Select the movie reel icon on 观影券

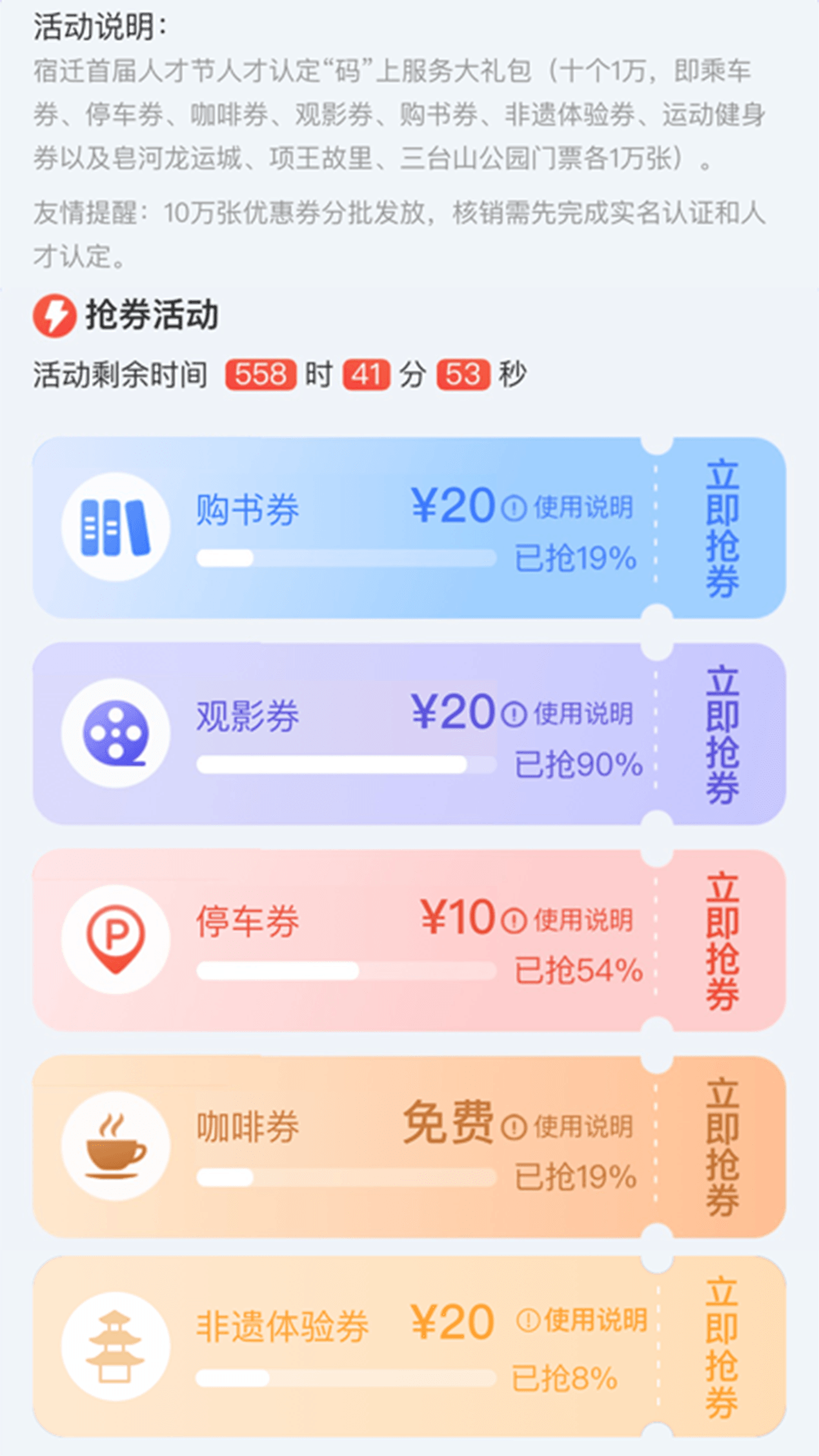[114, 732]
